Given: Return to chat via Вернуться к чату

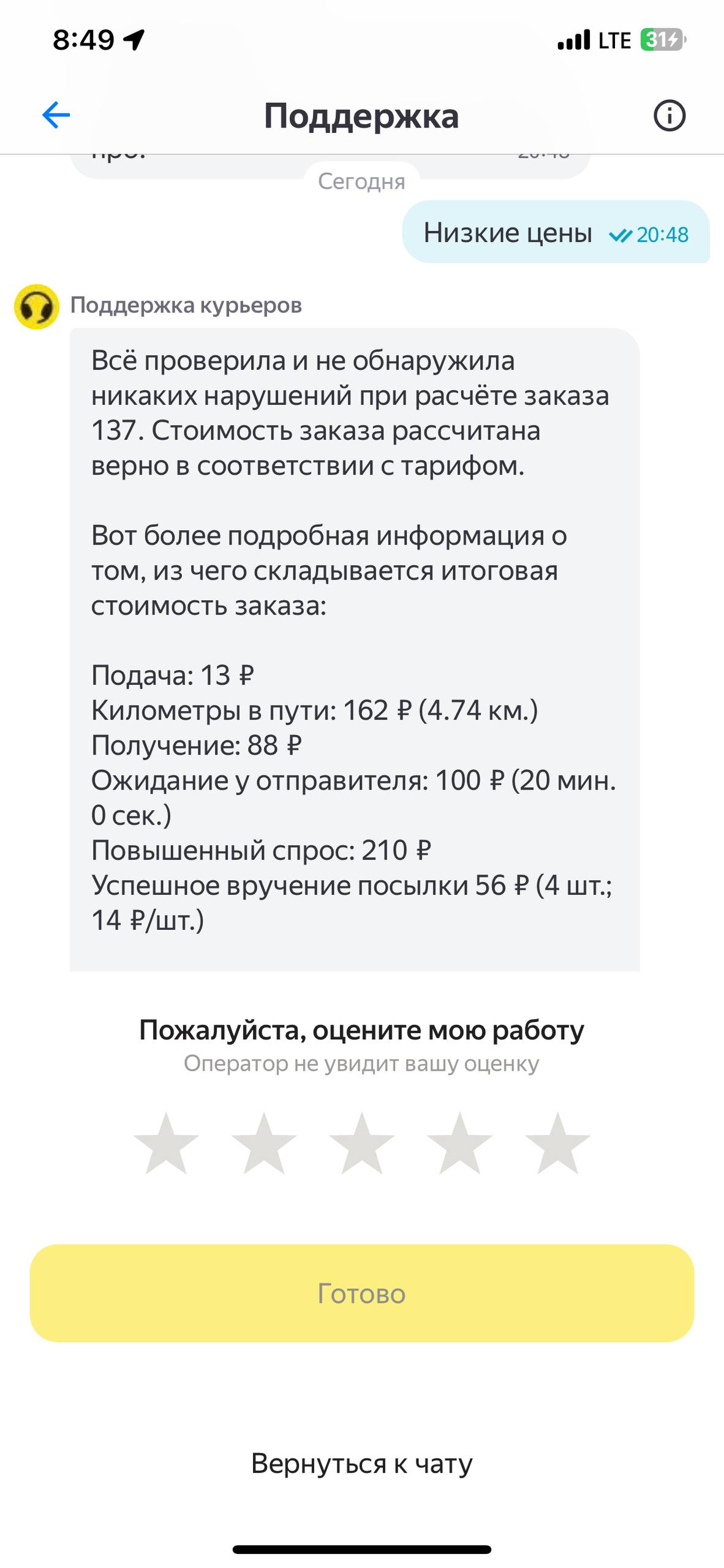Looking at the screenshot, I should (361, 1464).
